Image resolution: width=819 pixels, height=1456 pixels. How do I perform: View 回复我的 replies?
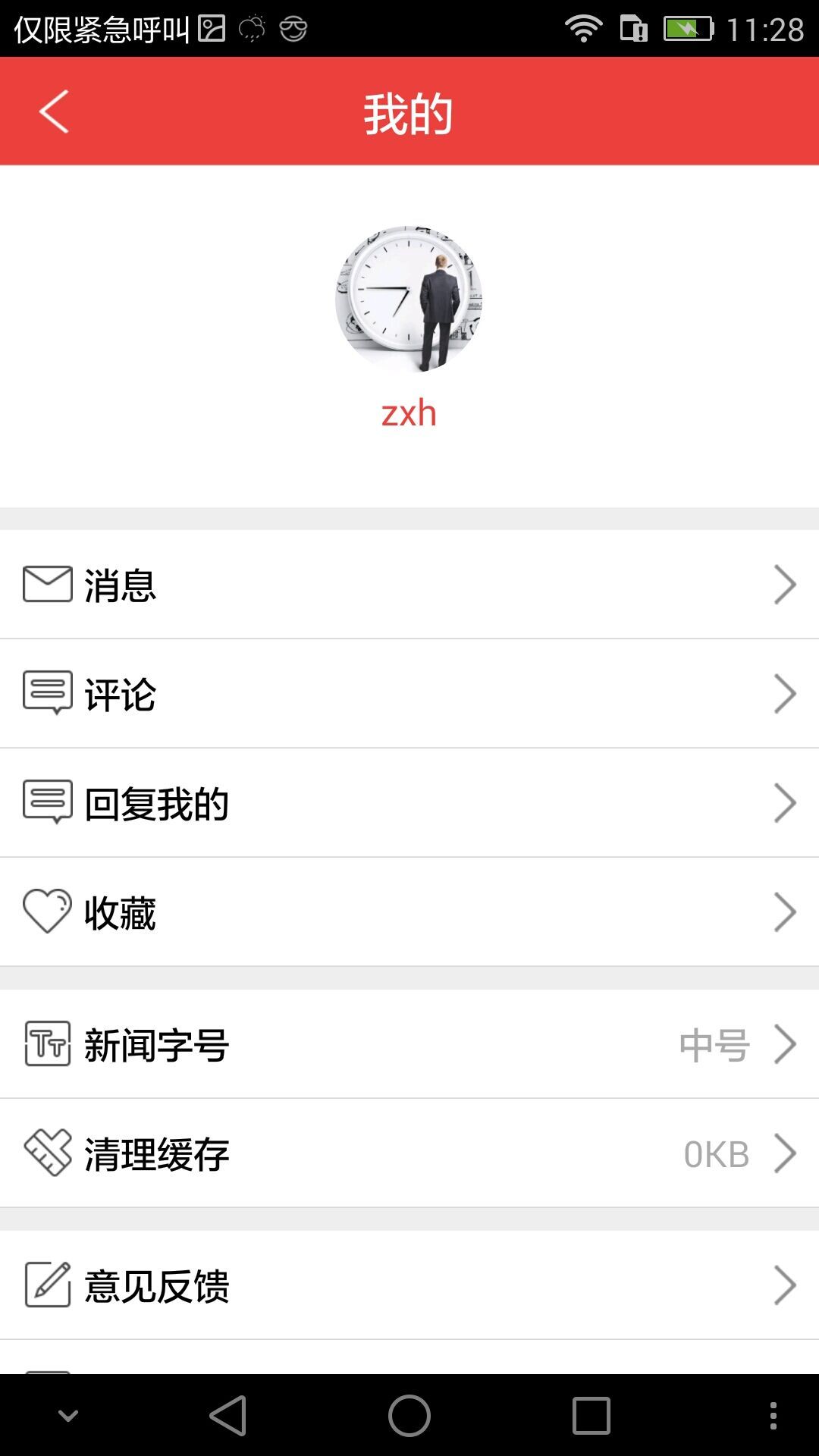409,803
